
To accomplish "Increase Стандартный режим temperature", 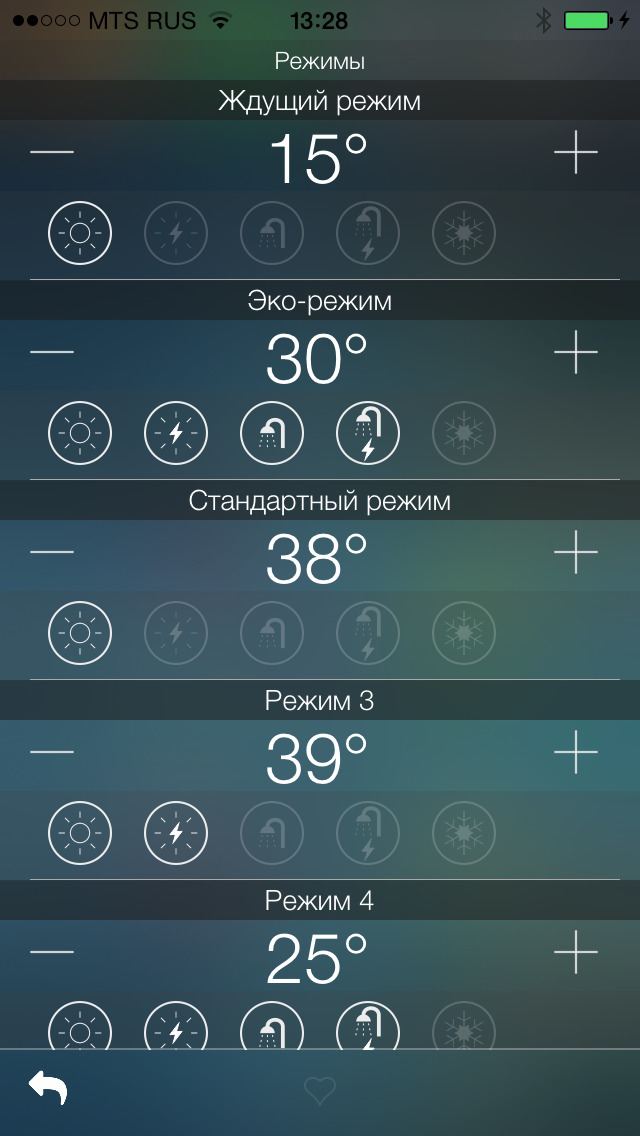I will [575, 552].
